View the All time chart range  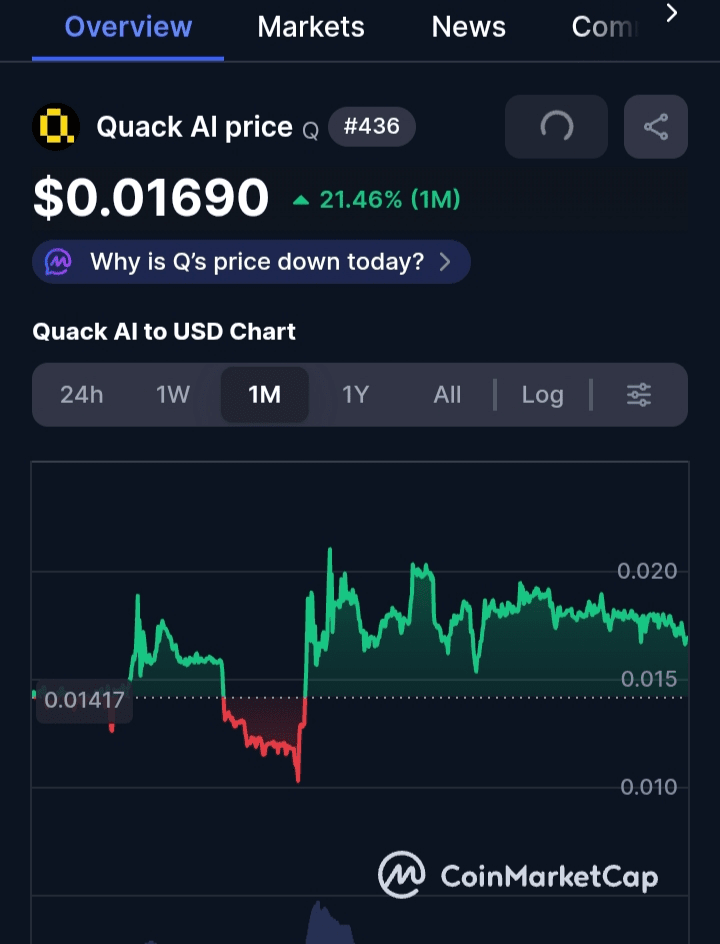[x=447, y=395]
